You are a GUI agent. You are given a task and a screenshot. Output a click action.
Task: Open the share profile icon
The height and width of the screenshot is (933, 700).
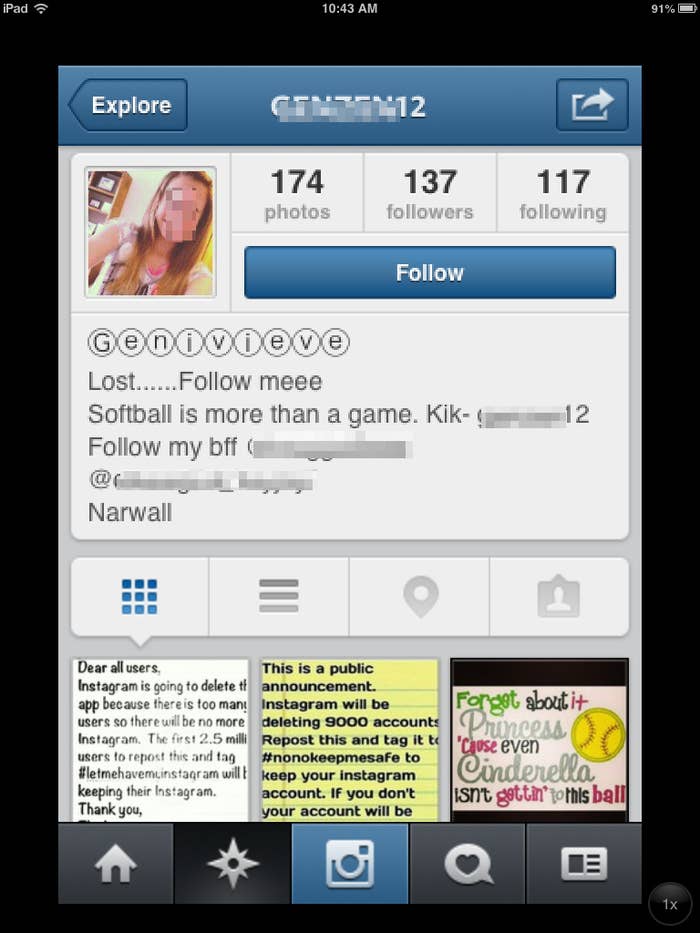pyautogui.click(x=592, y=105)
